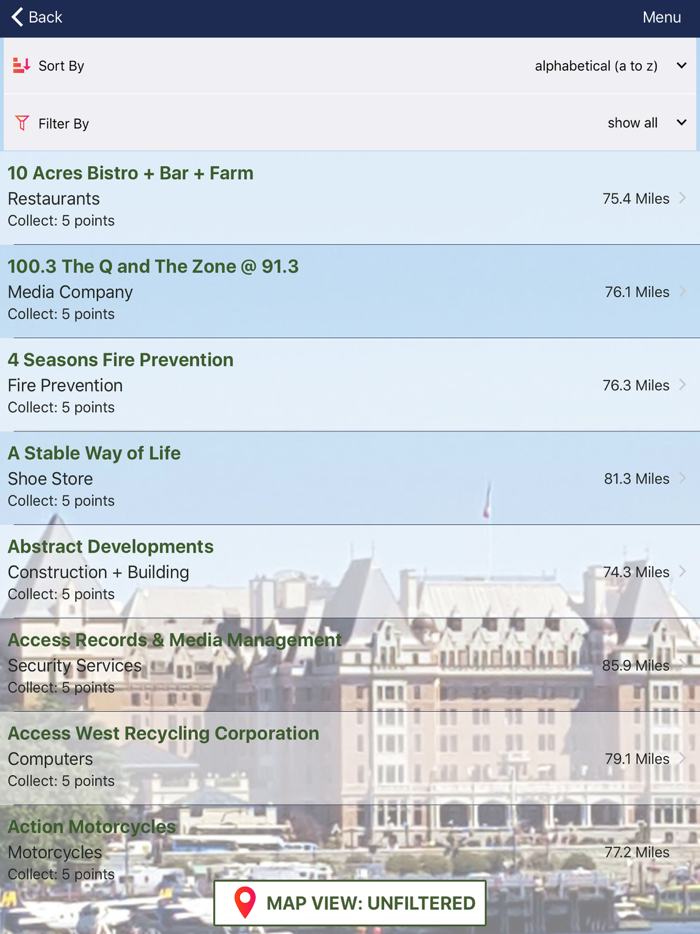Viewport: 700px width, 934px height.
Task: Switch to Map View: Unfiltered
Action: [x=350, y=903]
